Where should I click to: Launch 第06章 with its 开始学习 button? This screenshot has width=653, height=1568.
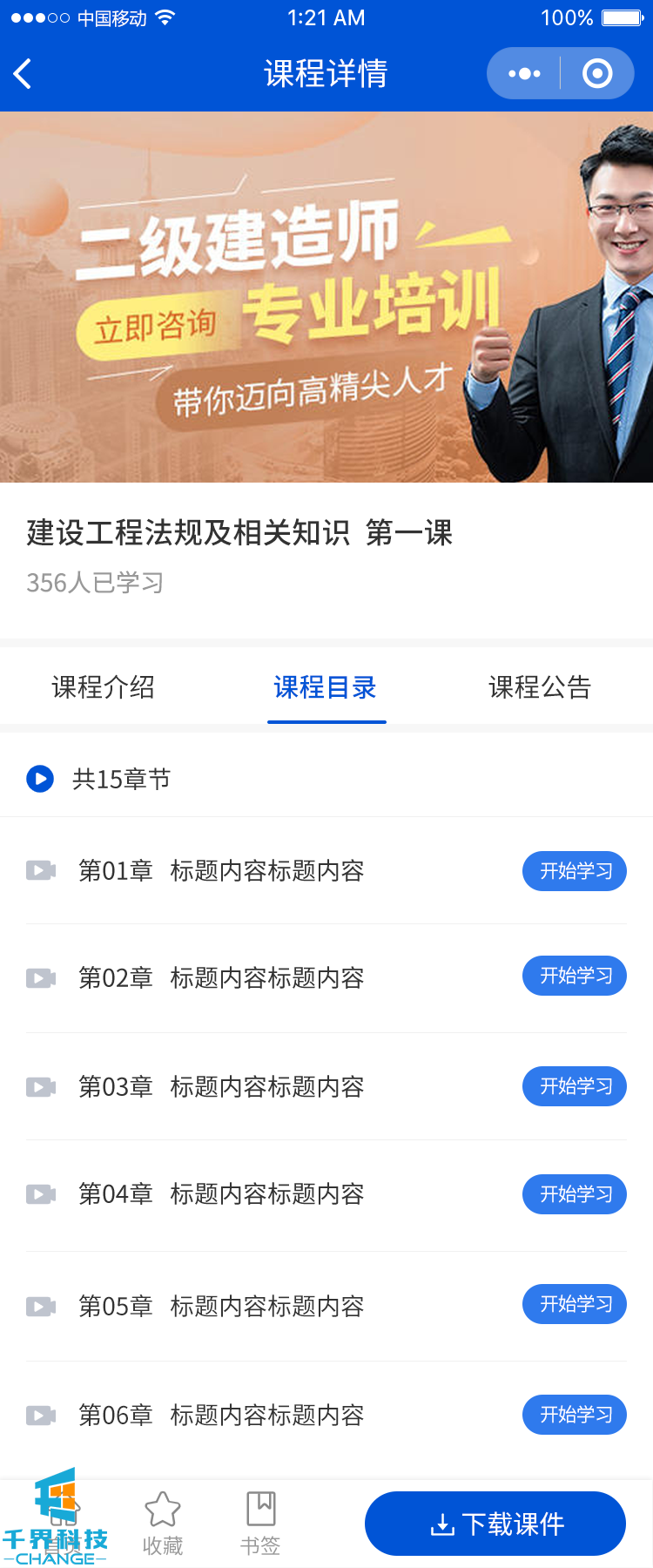tap(575, 1415)
